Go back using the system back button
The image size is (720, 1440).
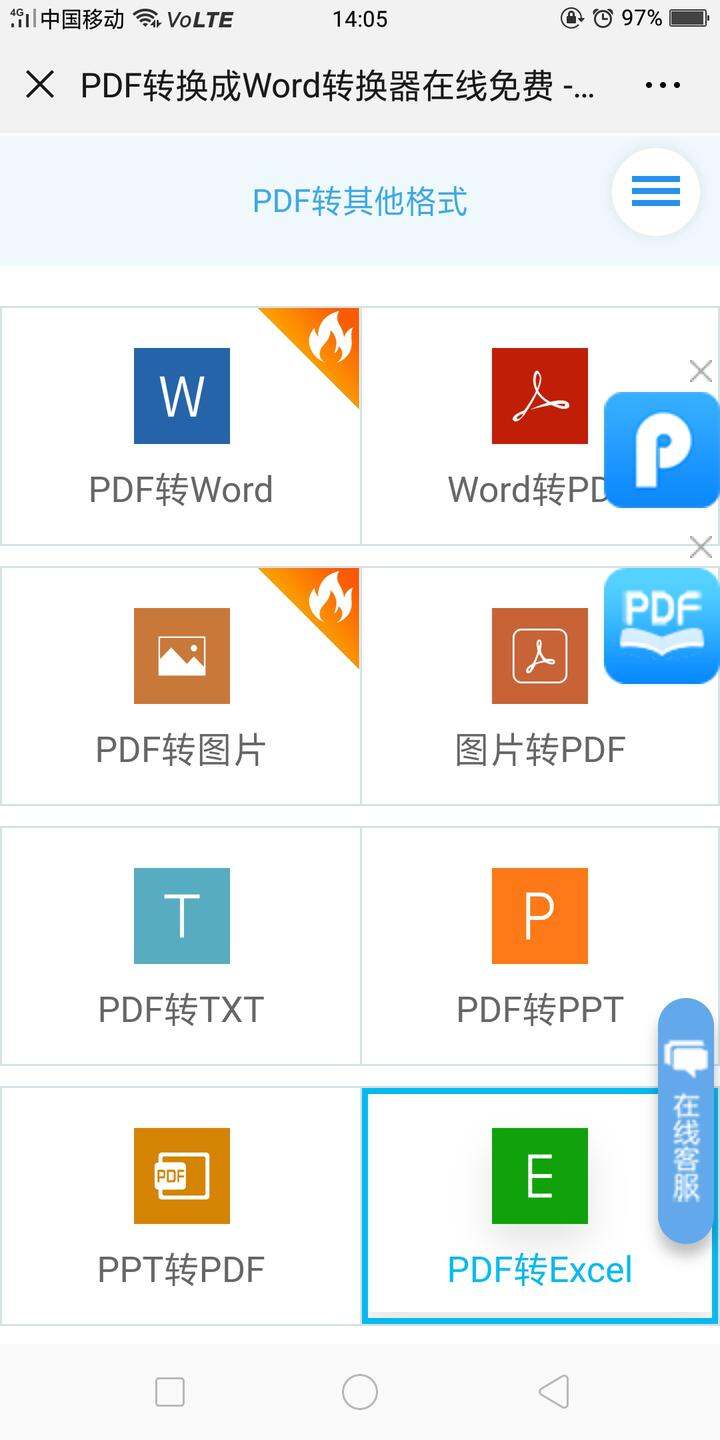[554, 1391]
